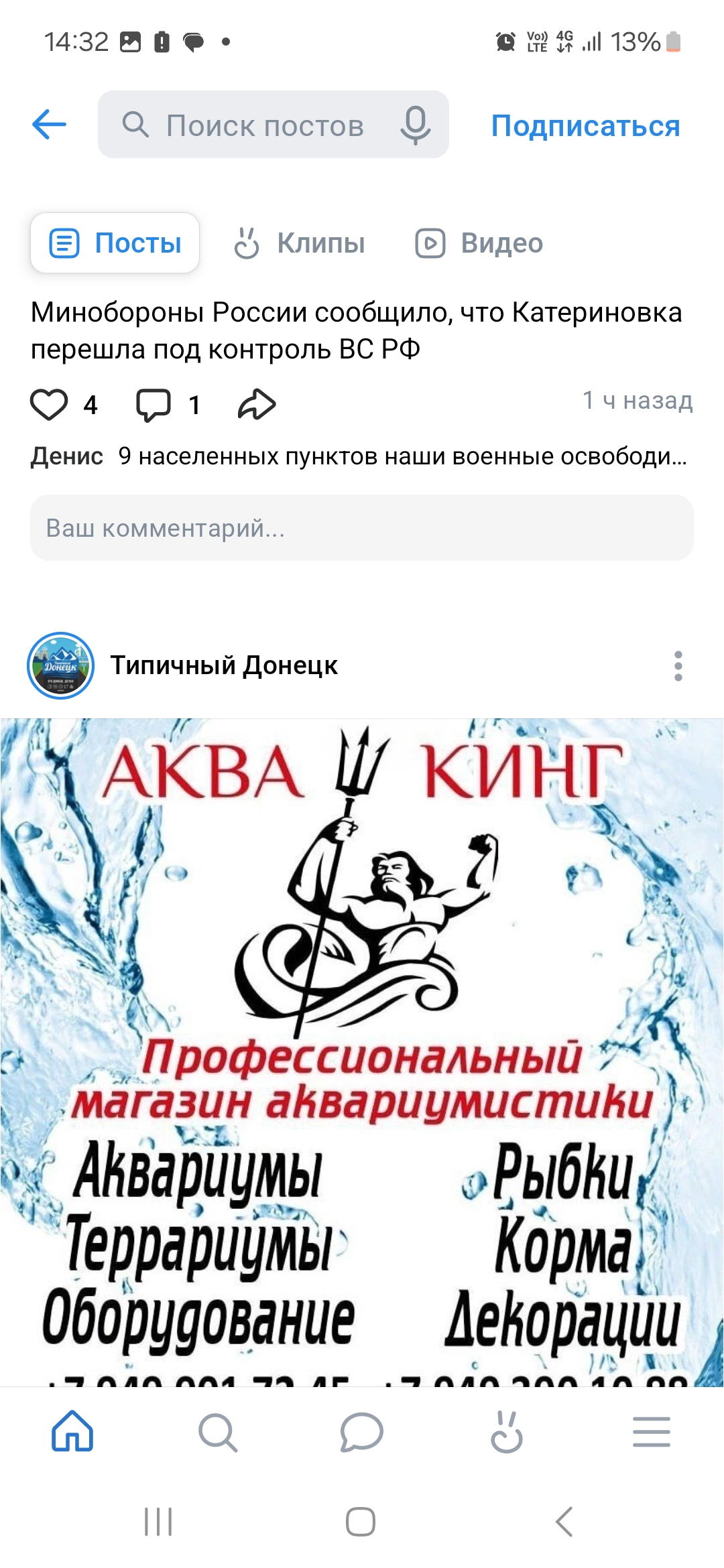
Task: Open the hamburger menu in bottom bar
Action: pyautogui.click(x=651, y=1431)
